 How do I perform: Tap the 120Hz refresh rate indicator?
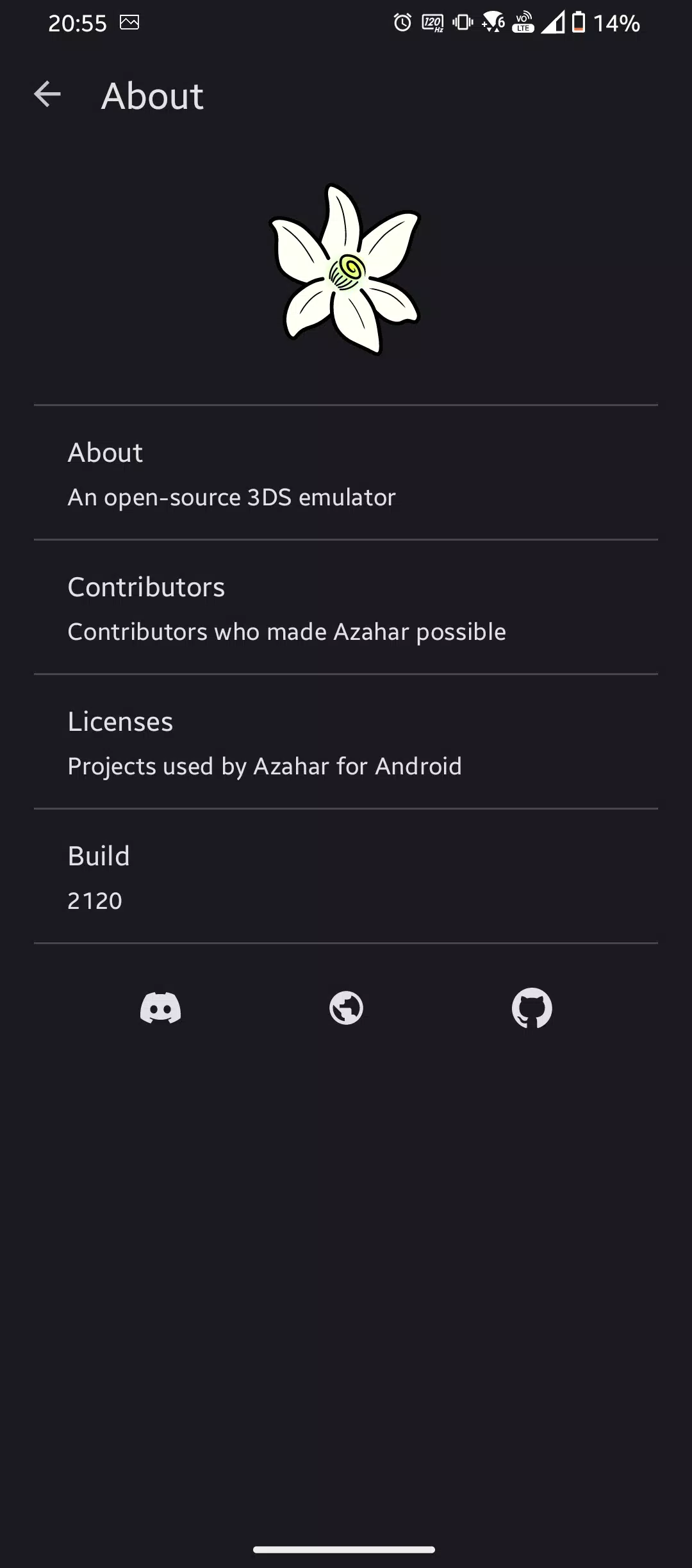point(432,23)
